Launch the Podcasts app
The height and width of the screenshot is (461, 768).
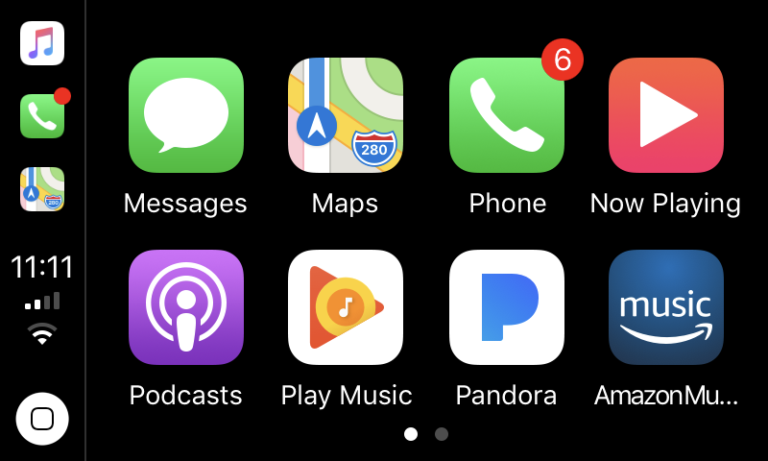186,307
